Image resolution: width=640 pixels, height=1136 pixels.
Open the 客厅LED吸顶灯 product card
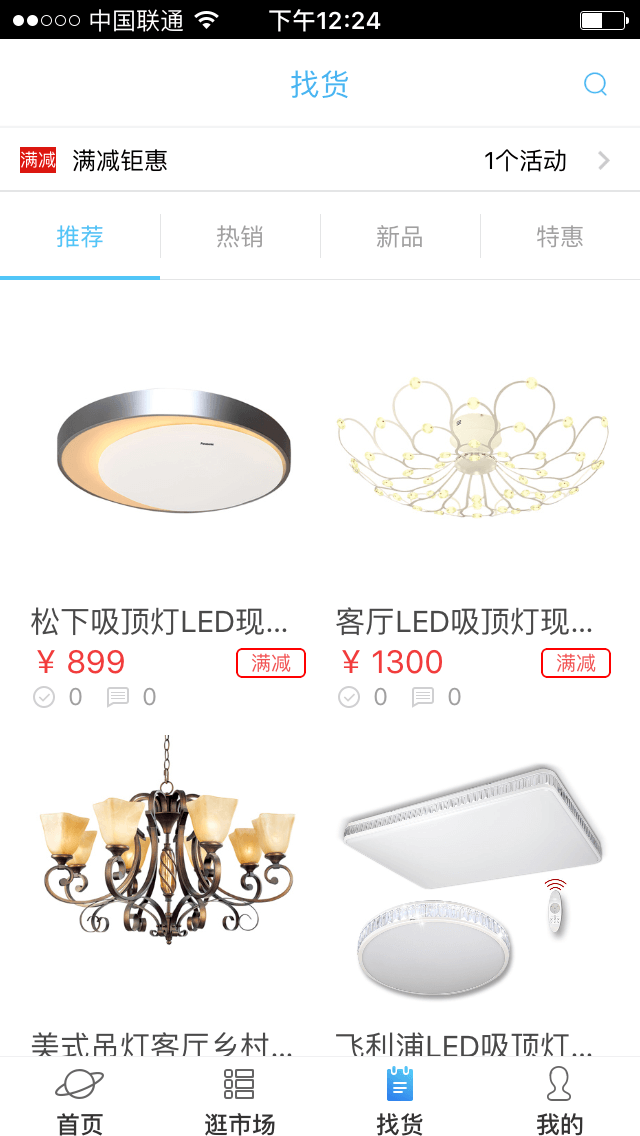tap(473, 470)
